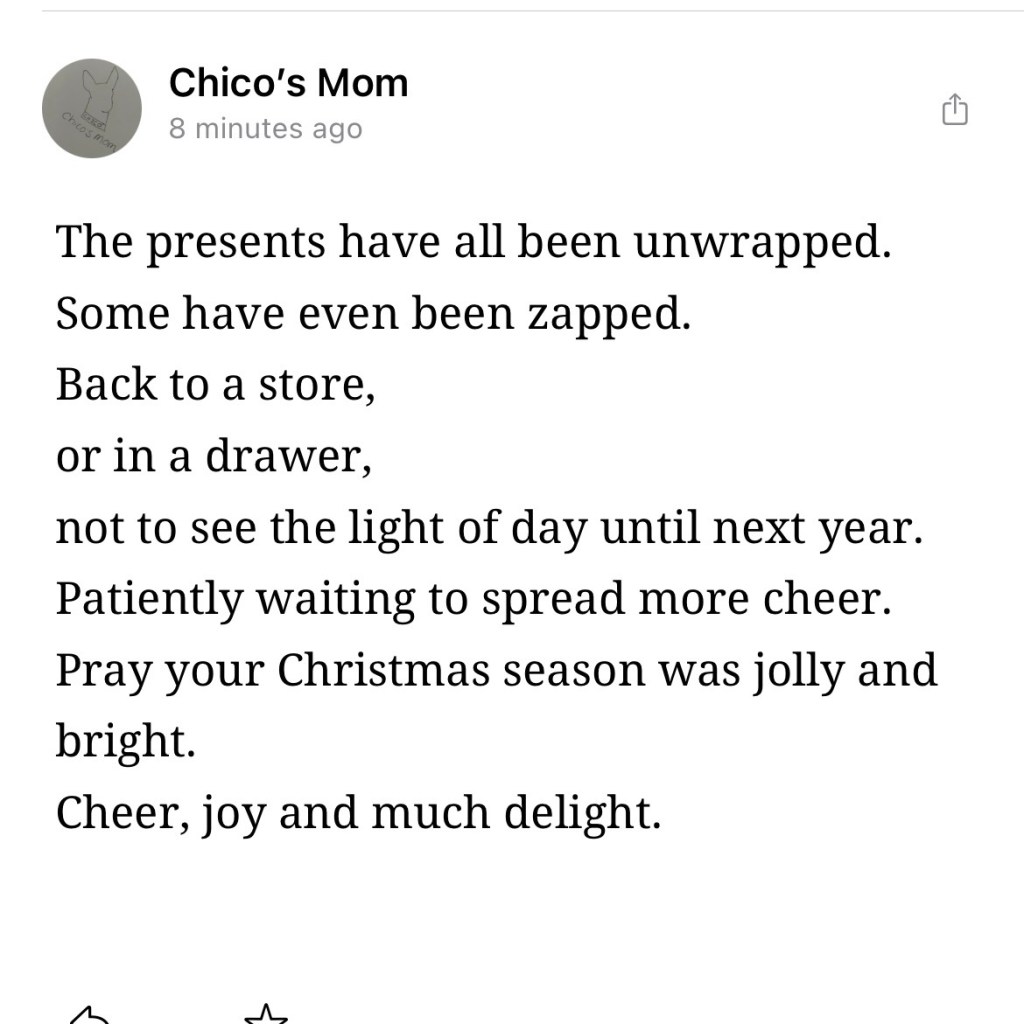View the Chico's Mom profile name
The height and width of the screenshot is (1024, 1024).
click(x=288, y=83)
